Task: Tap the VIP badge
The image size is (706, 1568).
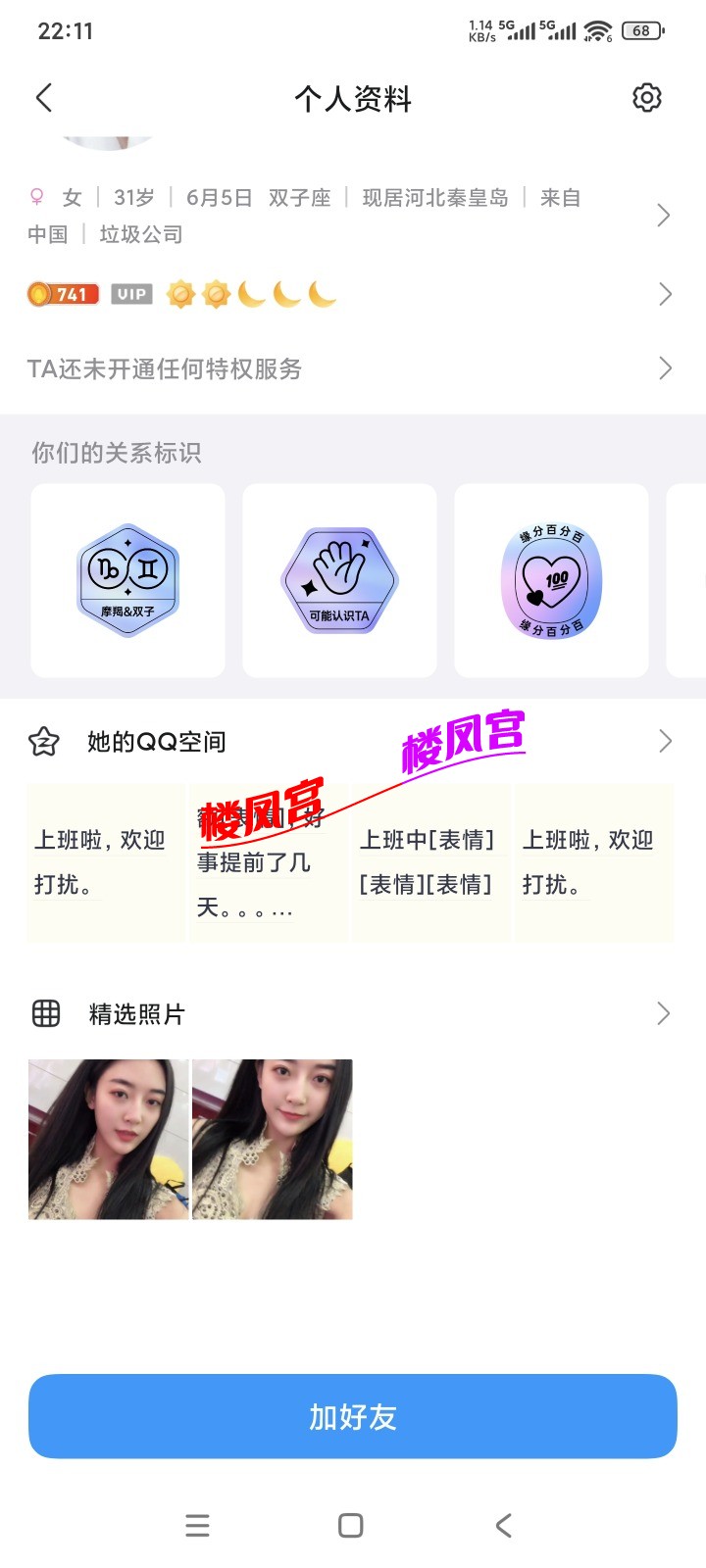Action: (x=131, y=294)
